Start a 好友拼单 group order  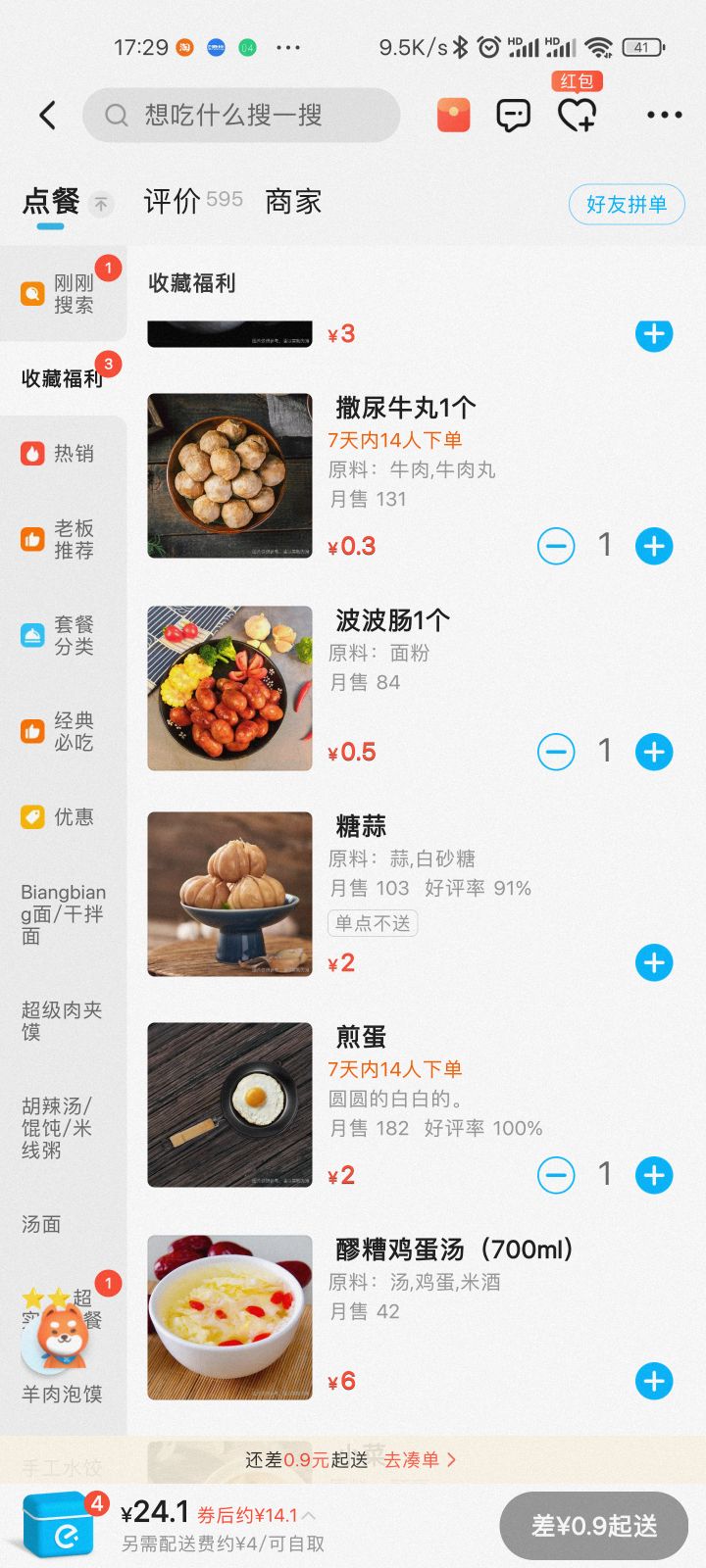(626, 204)
